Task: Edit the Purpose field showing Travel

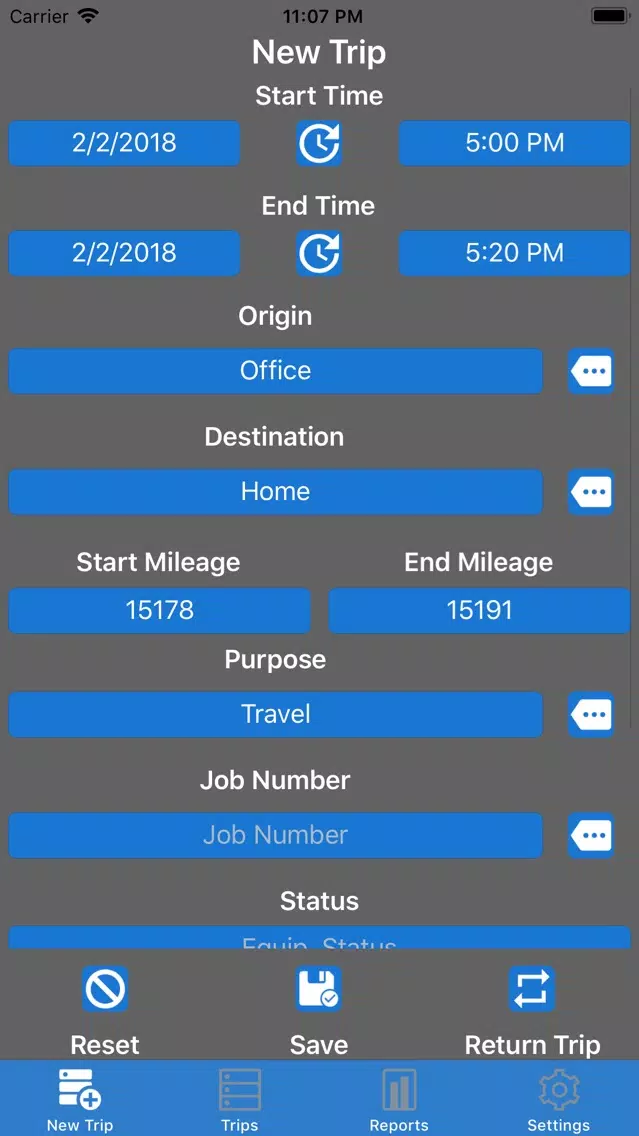Action: point(275,714)
